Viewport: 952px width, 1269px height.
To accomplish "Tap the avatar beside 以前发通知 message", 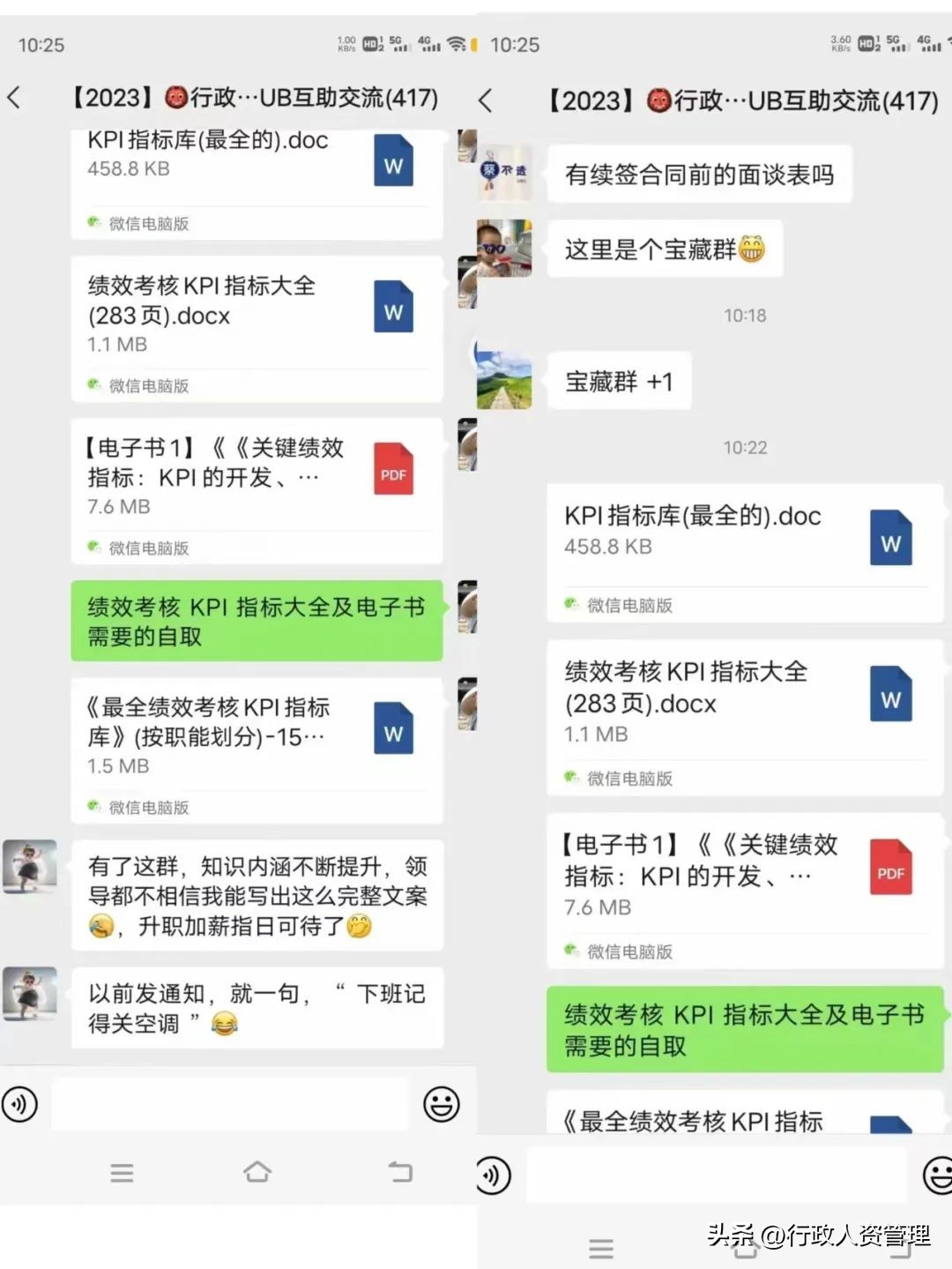I will (30, 994).
